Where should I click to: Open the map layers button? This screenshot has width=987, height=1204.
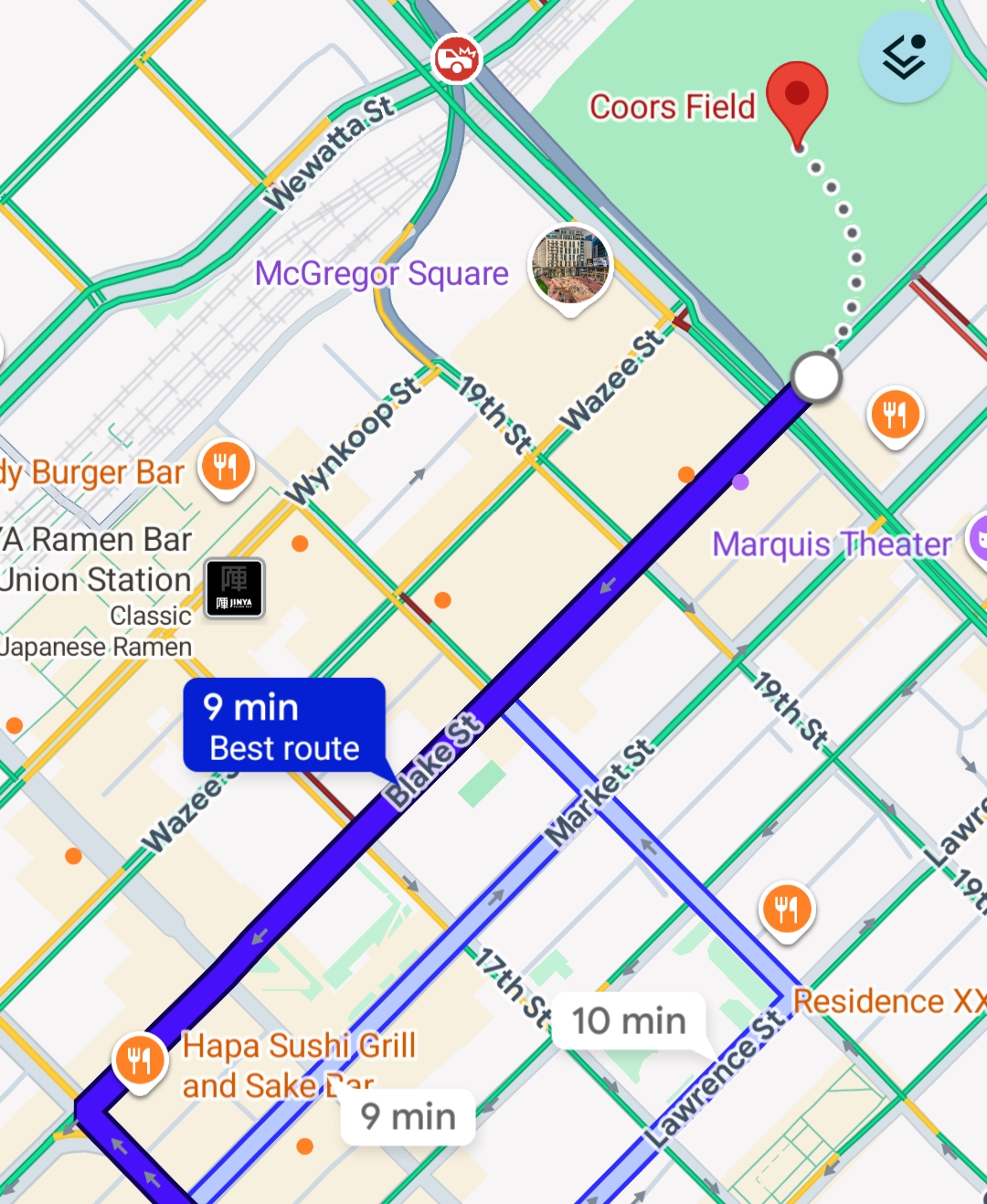coord(905,57)
